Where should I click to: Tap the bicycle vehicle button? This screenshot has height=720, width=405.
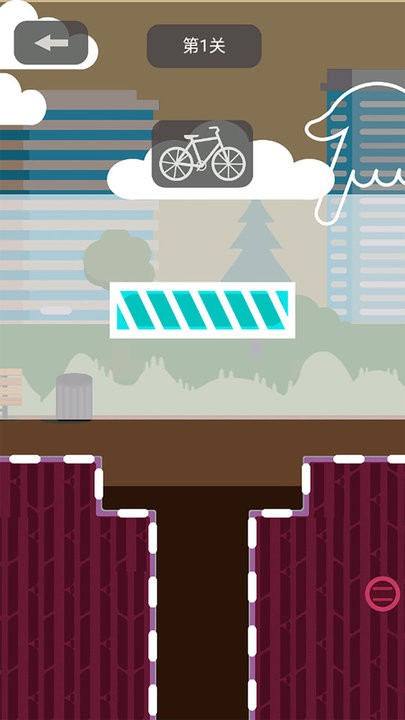click(x=202, y=154)
